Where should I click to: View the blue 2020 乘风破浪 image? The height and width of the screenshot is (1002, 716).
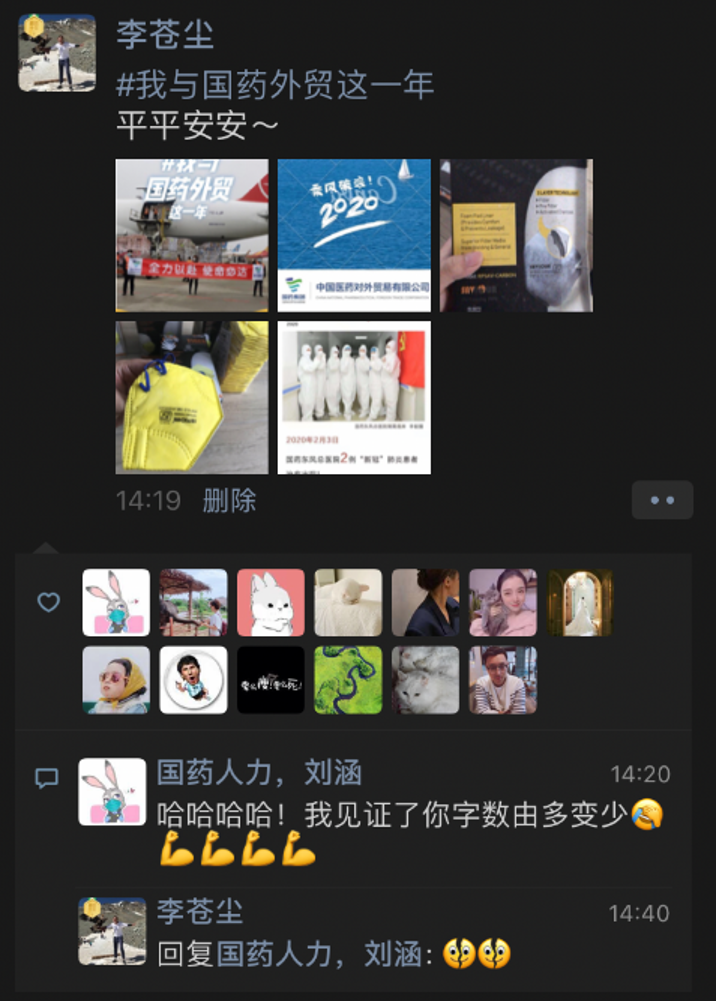(x=354, y=235)
